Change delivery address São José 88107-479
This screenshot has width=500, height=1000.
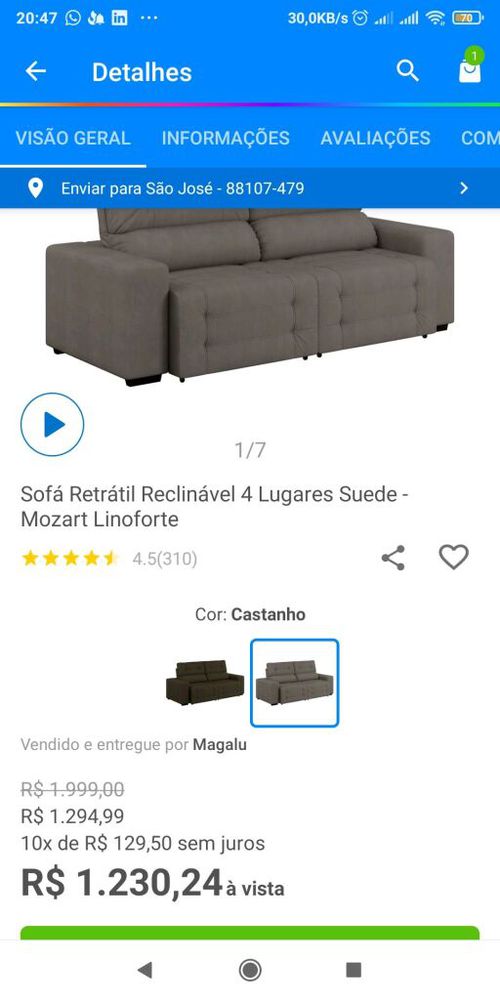pos(250,188)
